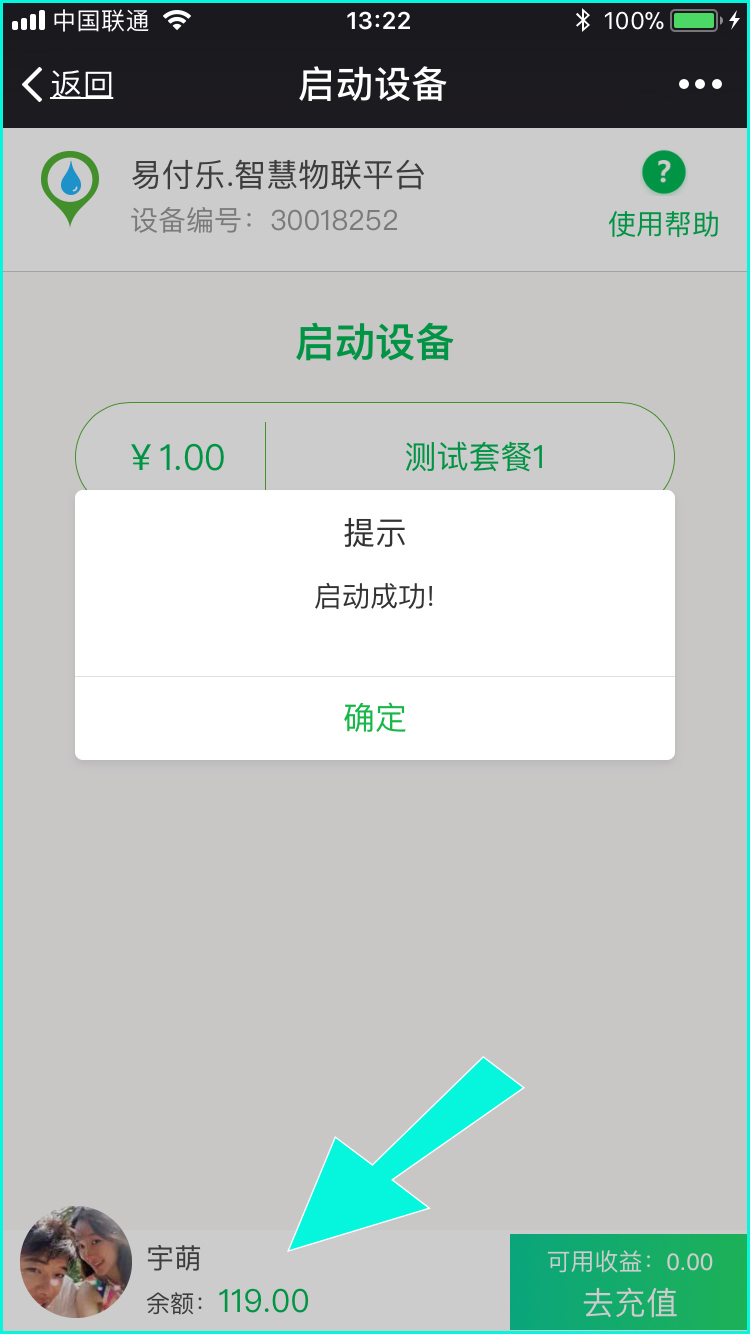Confirm the dialog with 确定
This screenshot has width=750, height=1334.
click(375, 718)
